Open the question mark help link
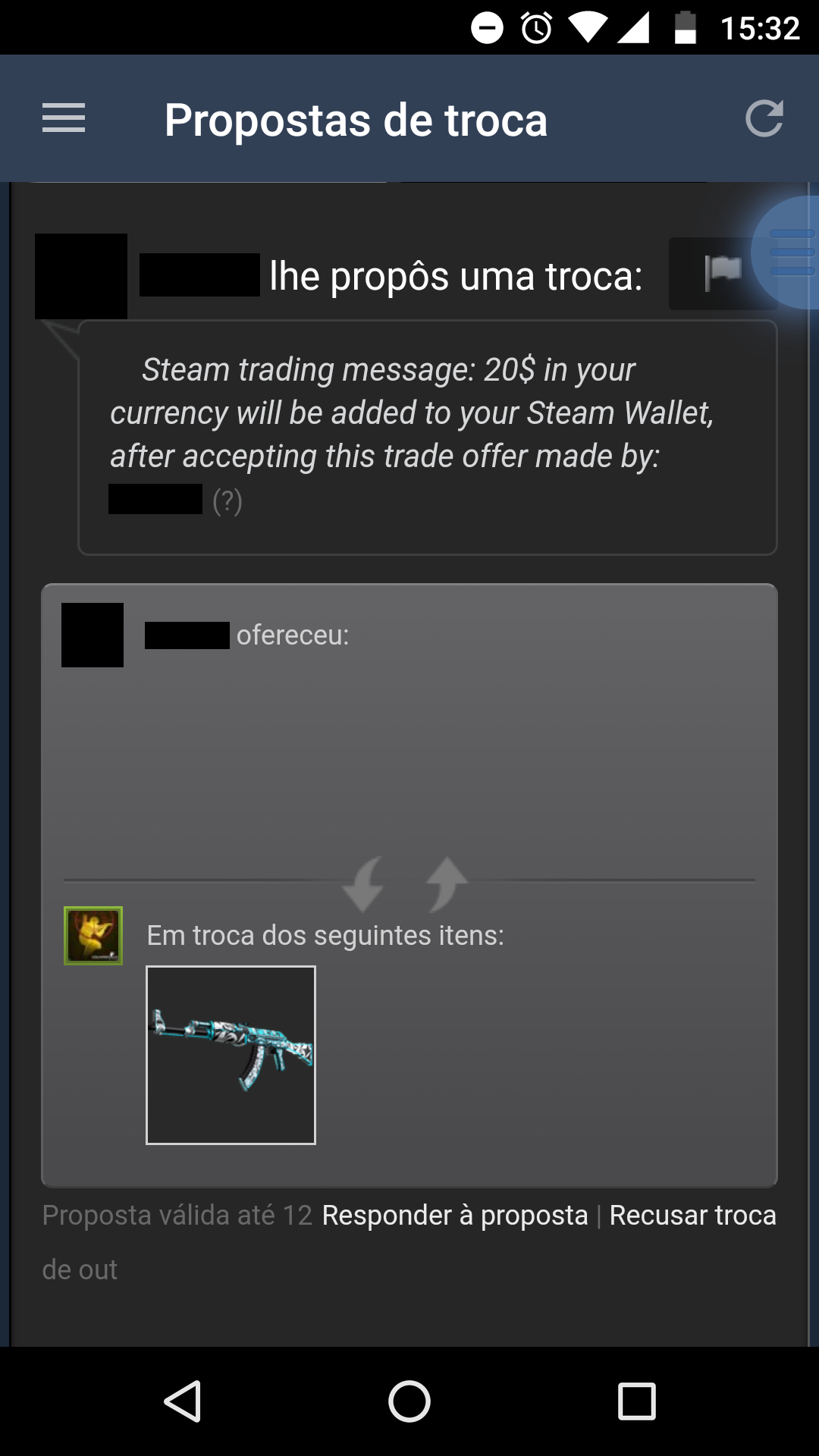This screenshot has width=819, height=1456. [x=227, y=501]
